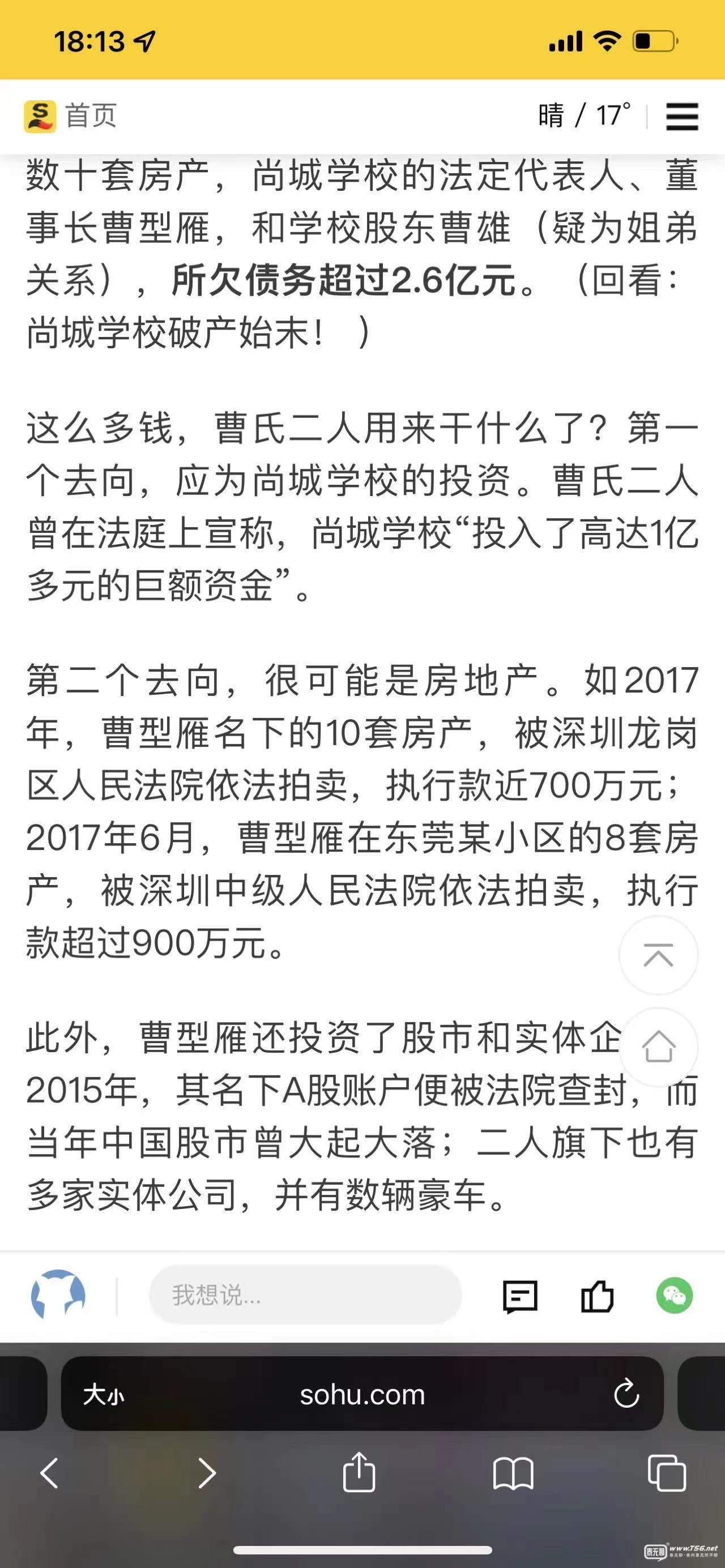Open Safari bookmarks

click(x=513, y=1473)
